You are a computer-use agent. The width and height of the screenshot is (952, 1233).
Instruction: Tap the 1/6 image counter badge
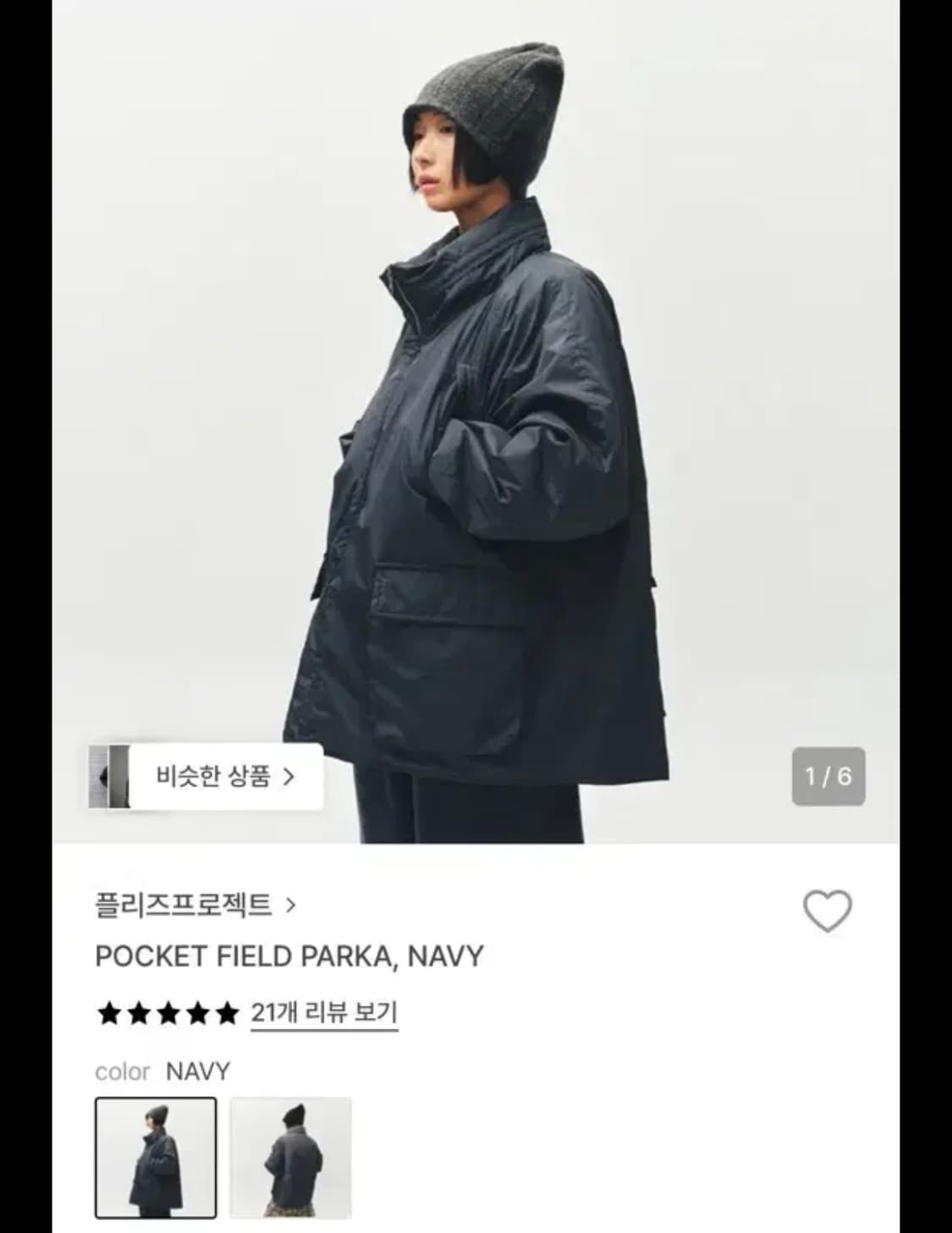(x=828, y=773)
